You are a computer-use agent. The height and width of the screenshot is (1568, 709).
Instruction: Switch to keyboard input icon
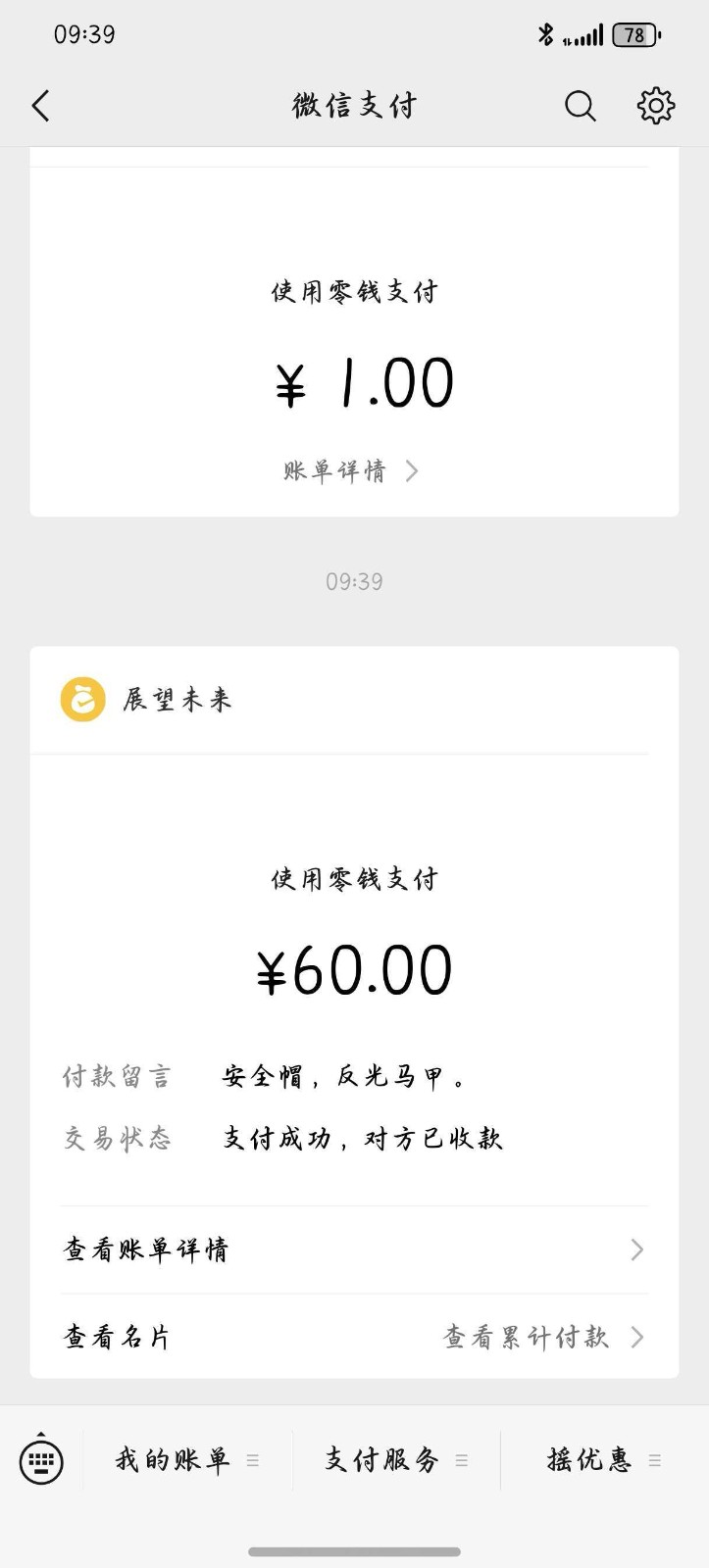[41, 1461]
